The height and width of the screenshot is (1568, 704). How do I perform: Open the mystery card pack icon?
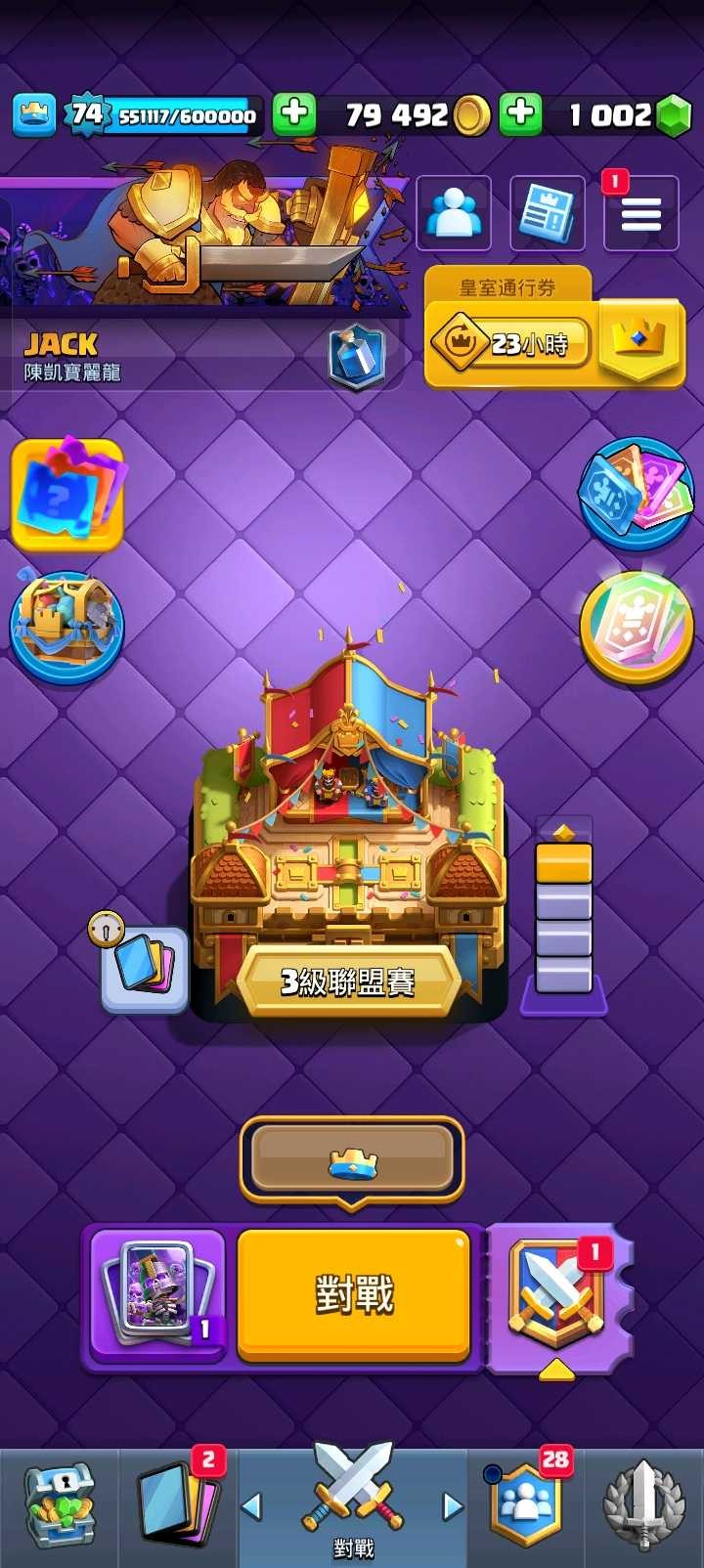coord(66,494)
